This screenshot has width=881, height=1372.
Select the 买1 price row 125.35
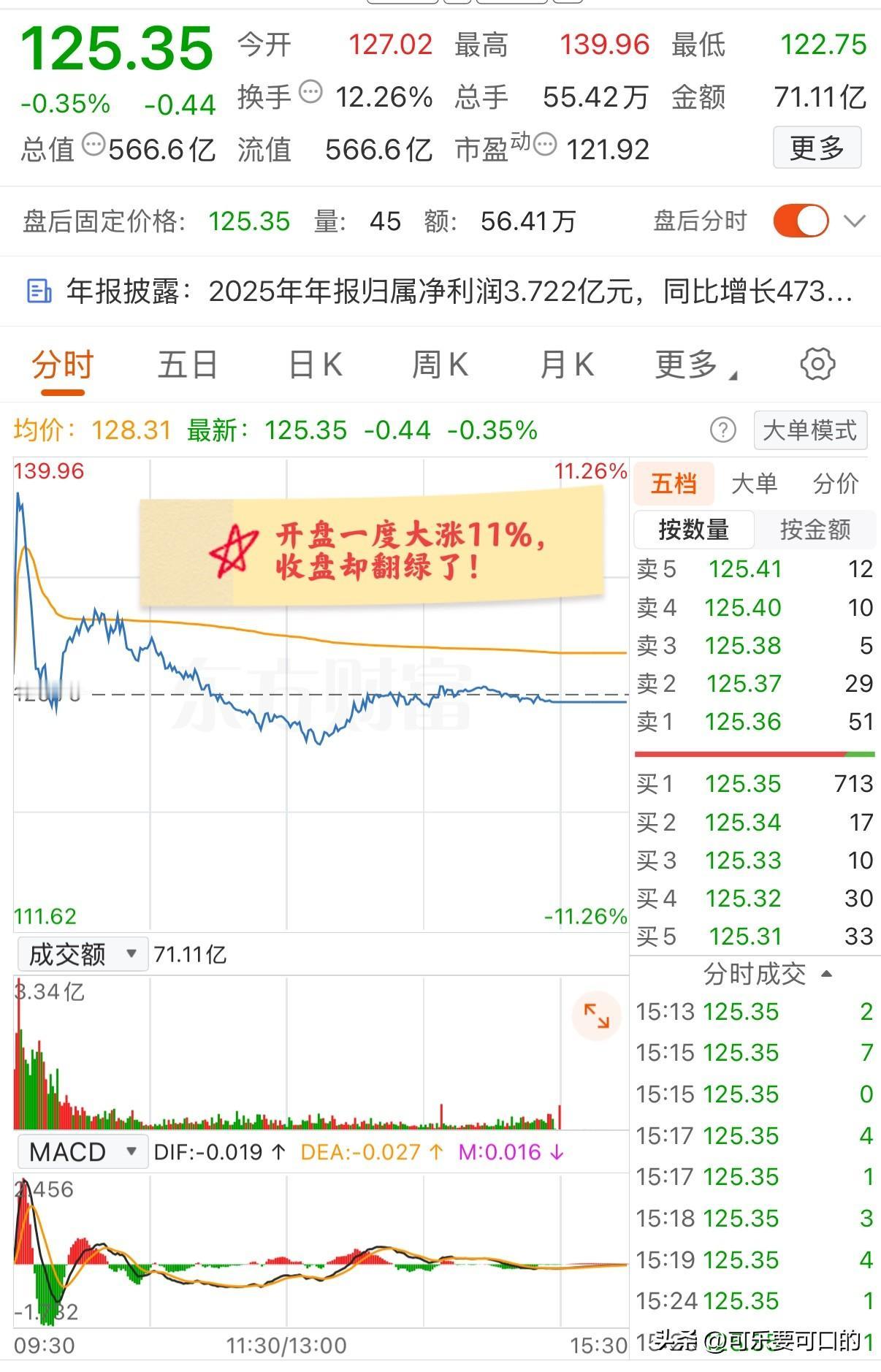click(x=745, y=783)
